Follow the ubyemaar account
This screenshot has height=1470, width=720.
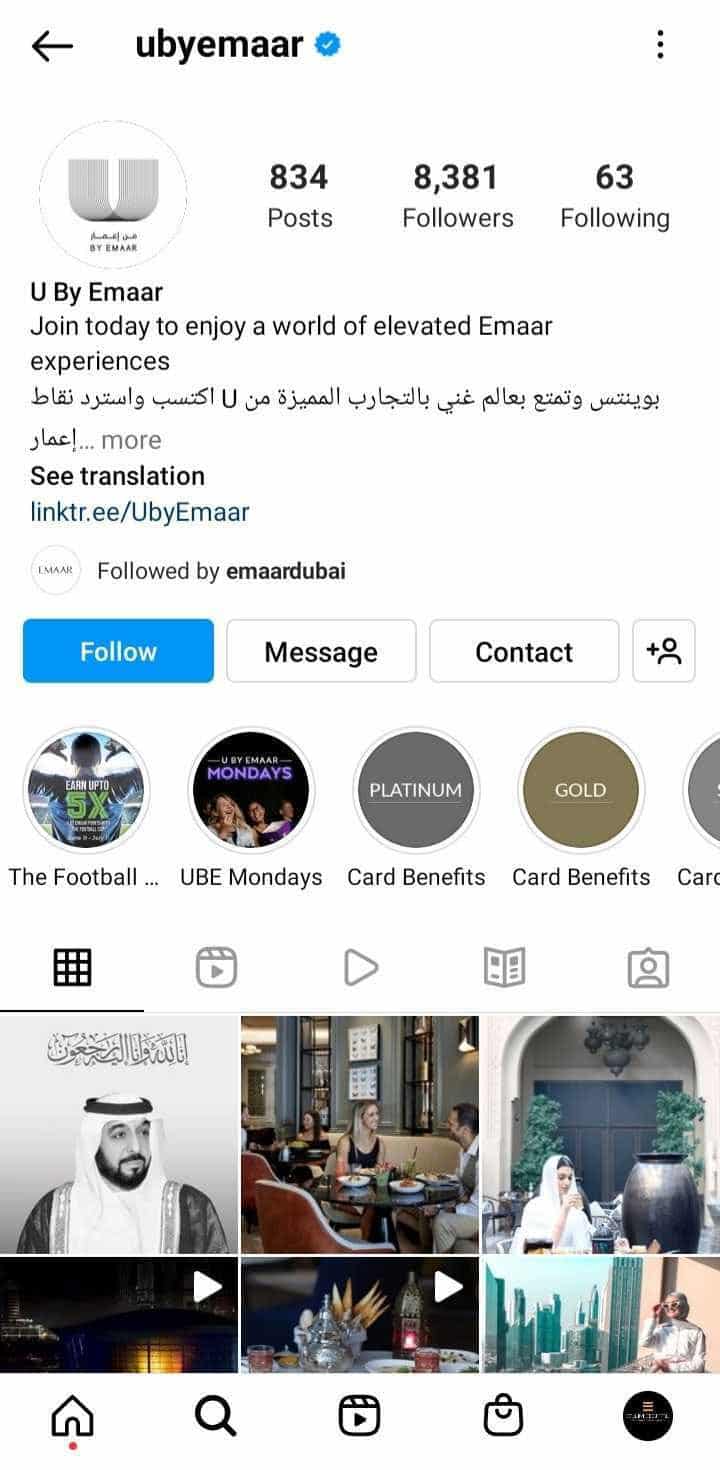[118, 651]
